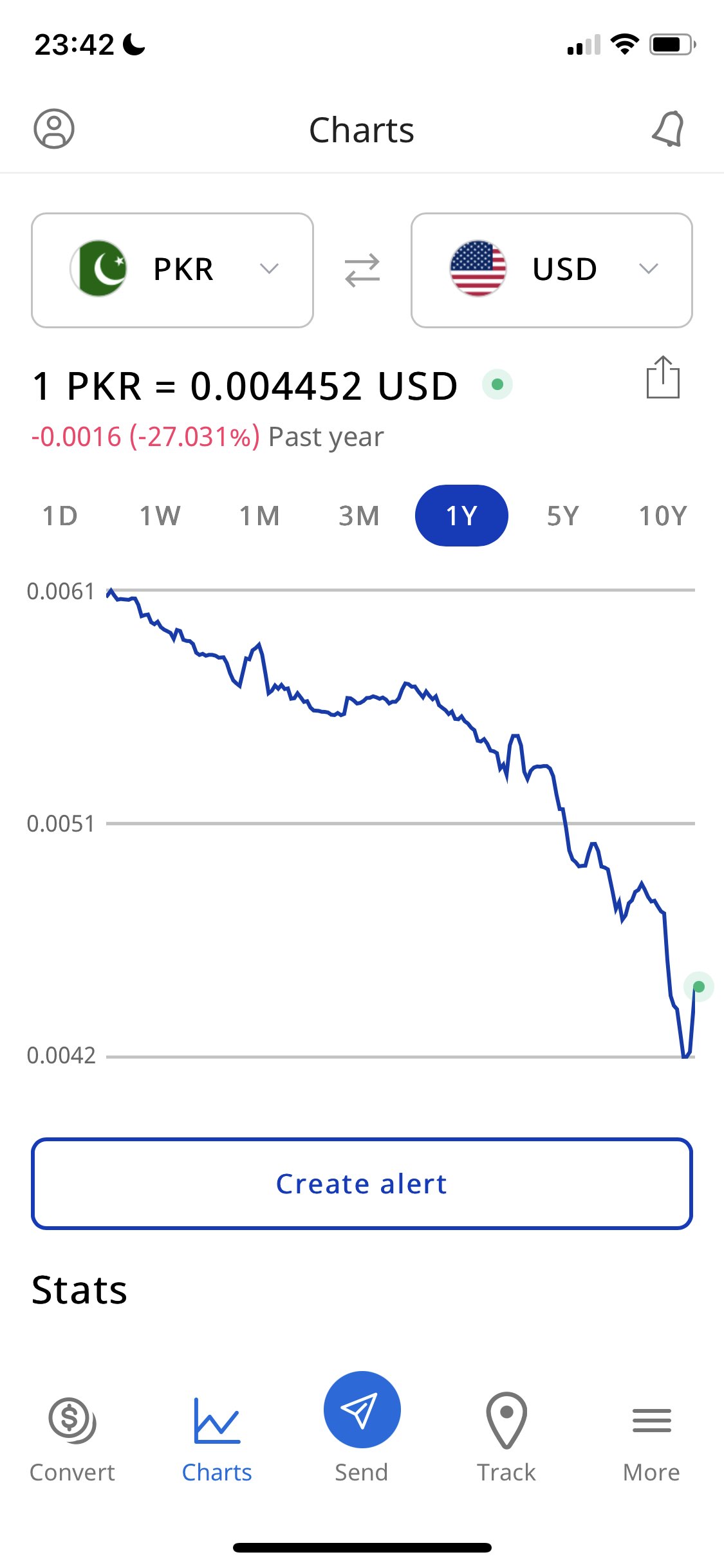Select the 1M time range
The height and width of the screenshot is (1568, 724).
click(259, 516)
